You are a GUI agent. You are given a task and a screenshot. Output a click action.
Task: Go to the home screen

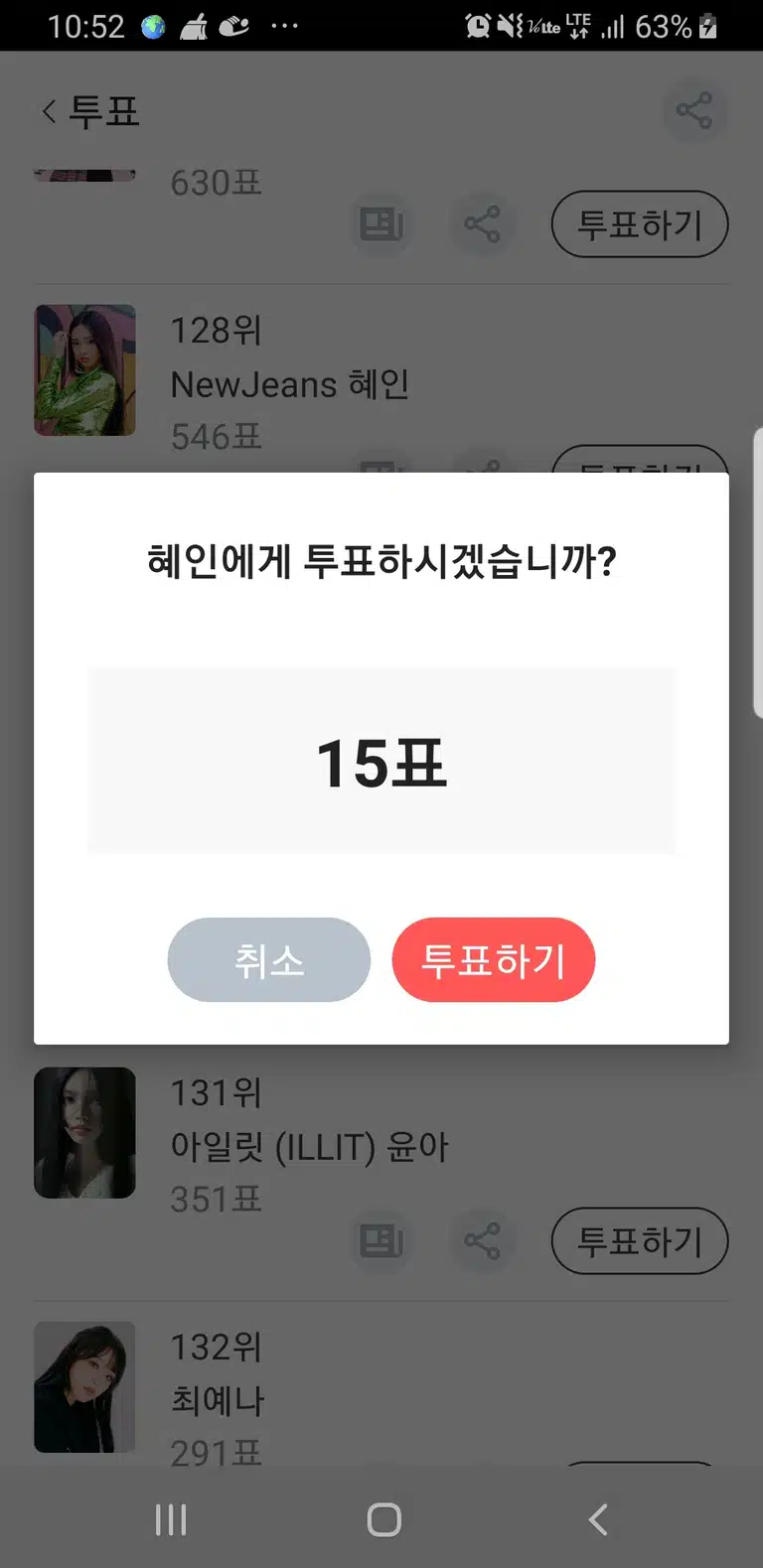click(383, 1519)
